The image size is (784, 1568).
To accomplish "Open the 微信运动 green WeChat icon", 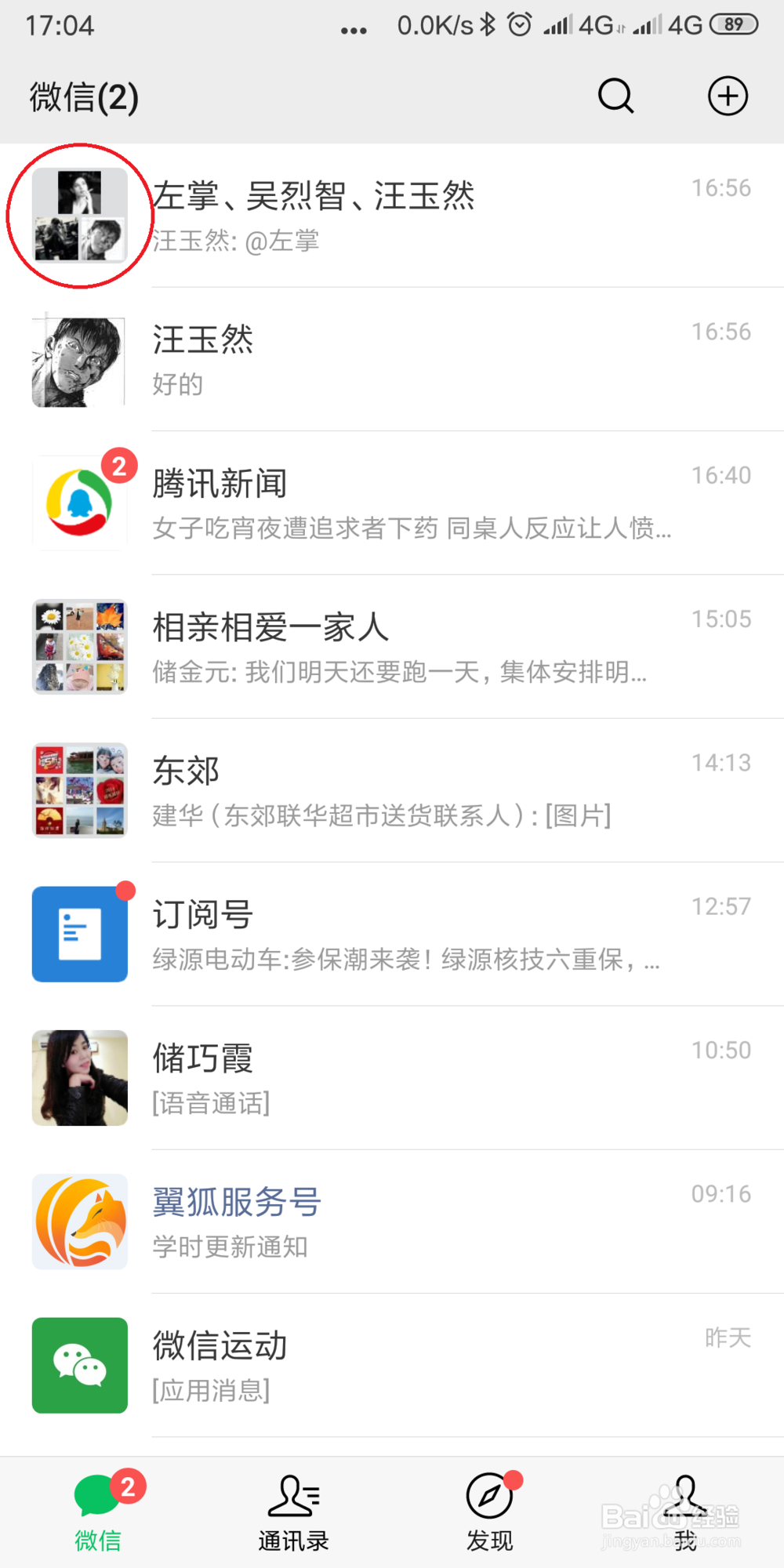I will (79, 1365).
